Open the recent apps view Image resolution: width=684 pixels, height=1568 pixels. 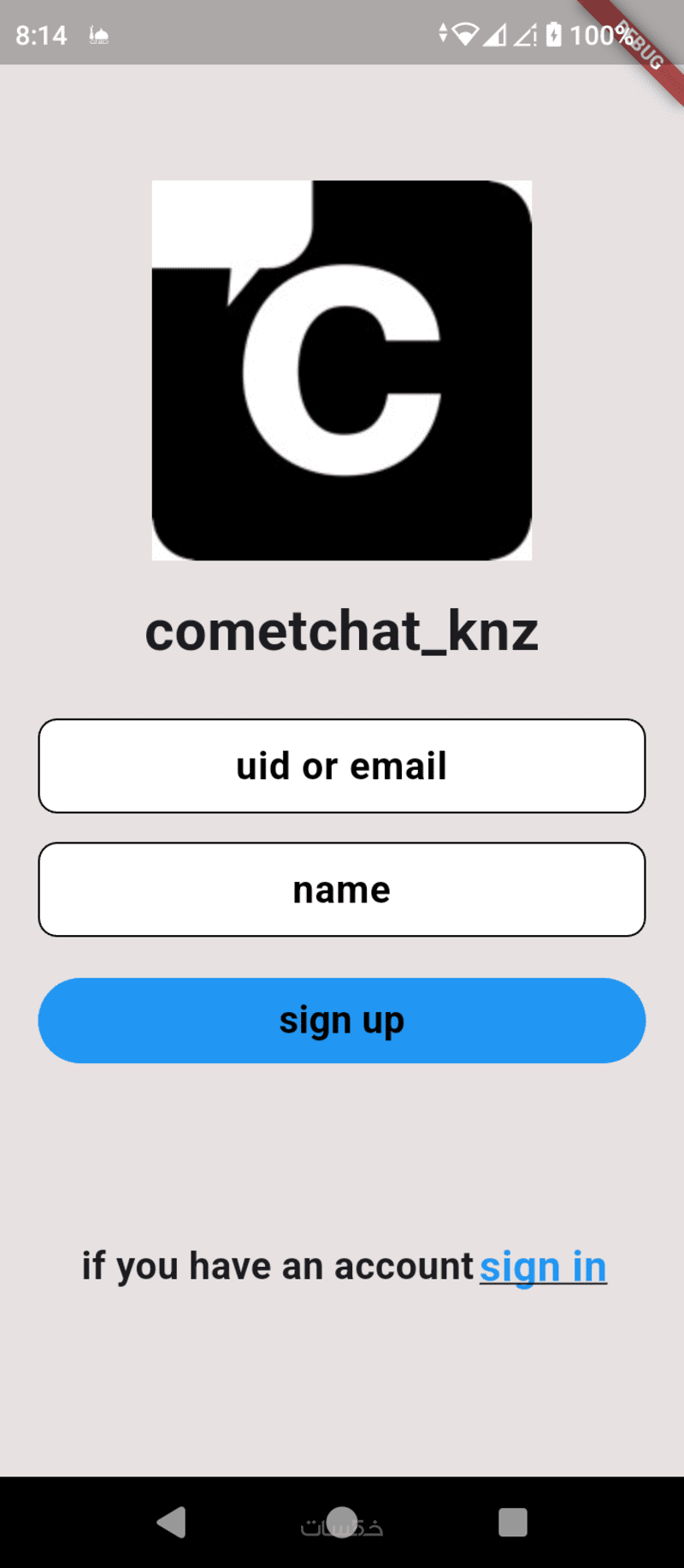click(x=512, y=1522)
